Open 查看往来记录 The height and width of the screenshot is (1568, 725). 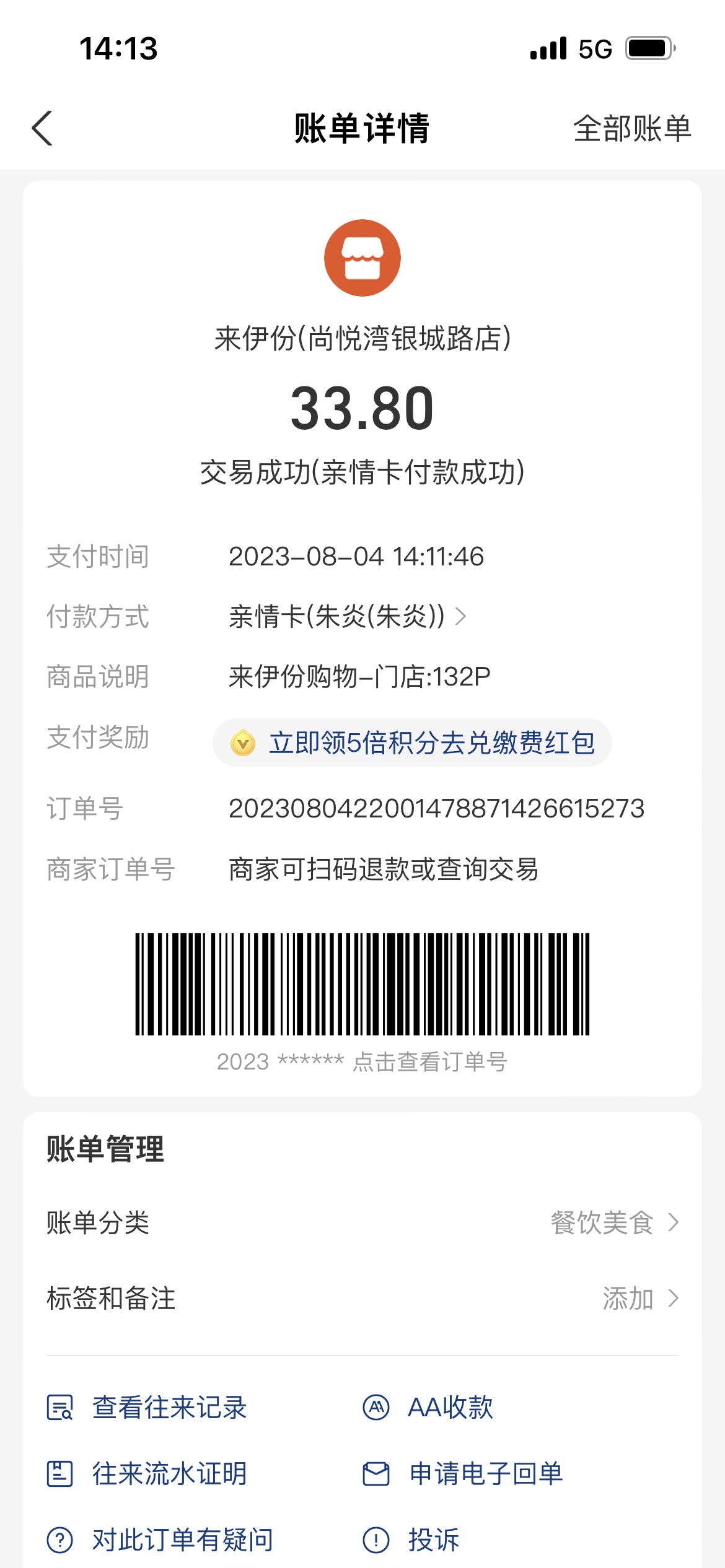click(x=147, y=1407)
